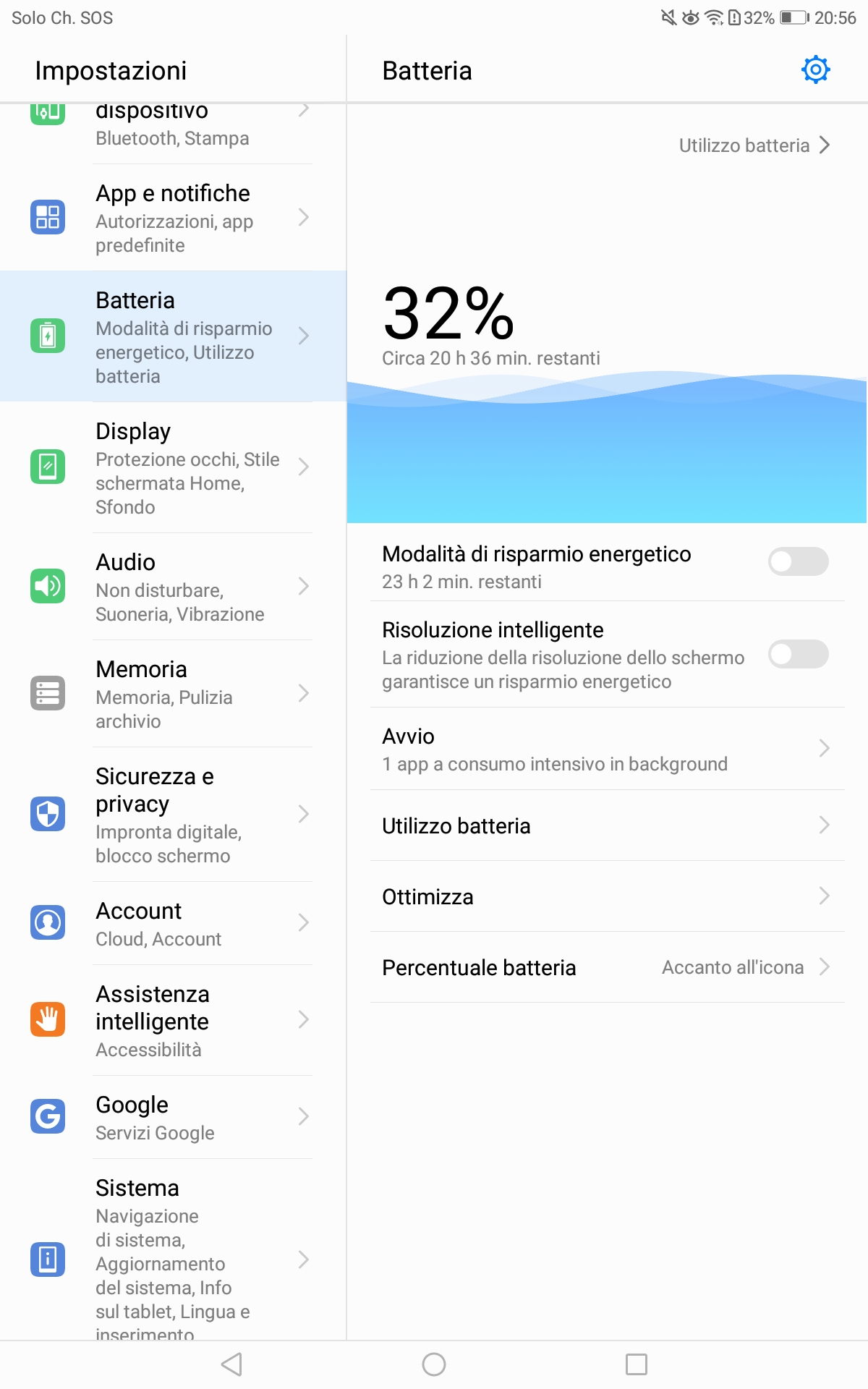Enable Modalità di risparmio energetico

click(x=798, y=561)
